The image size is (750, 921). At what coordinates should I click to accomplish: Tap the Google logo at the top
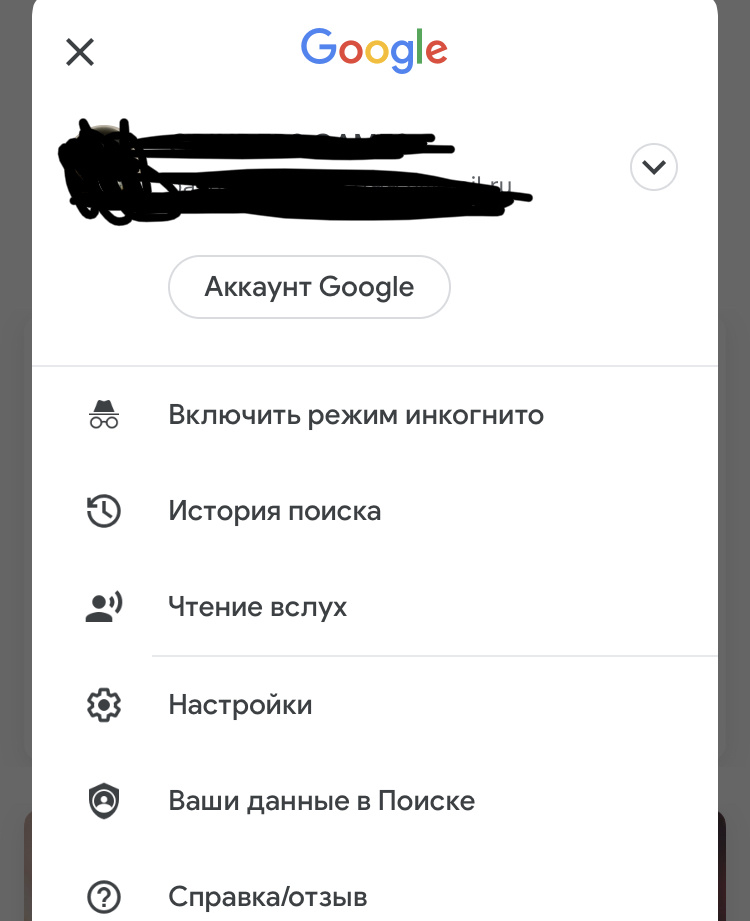(x=374, y=50)
